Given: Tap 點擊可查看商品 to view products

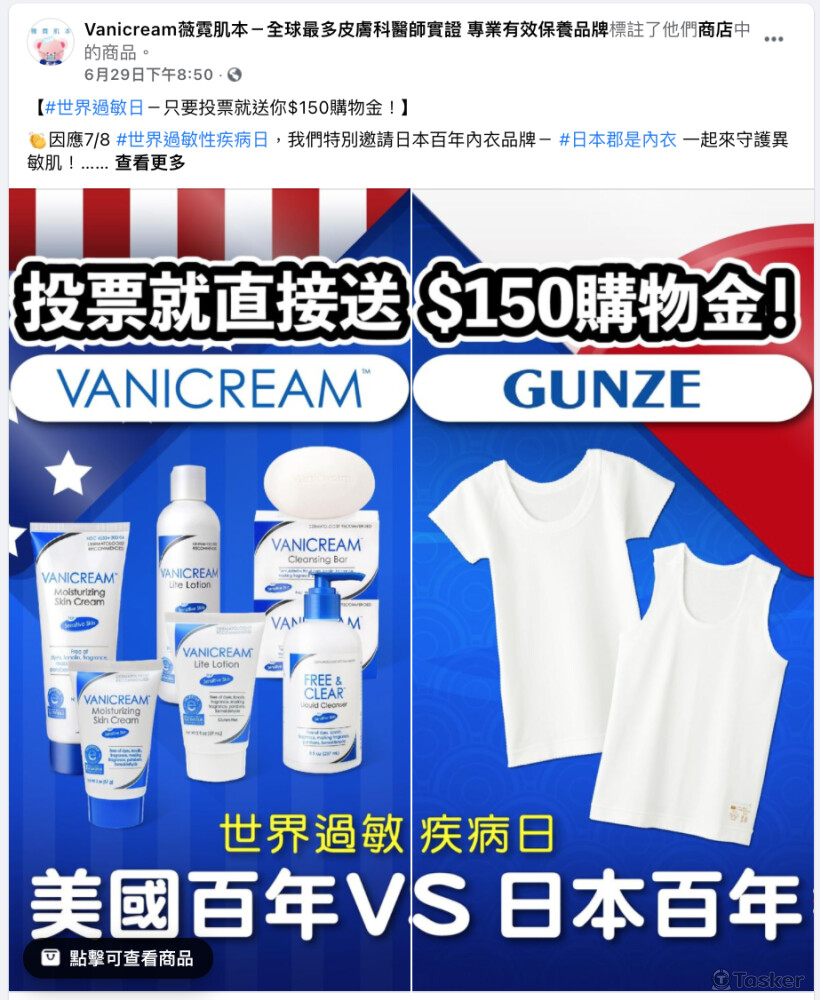Looking at the screenshot, I should (x=117, y=959).
